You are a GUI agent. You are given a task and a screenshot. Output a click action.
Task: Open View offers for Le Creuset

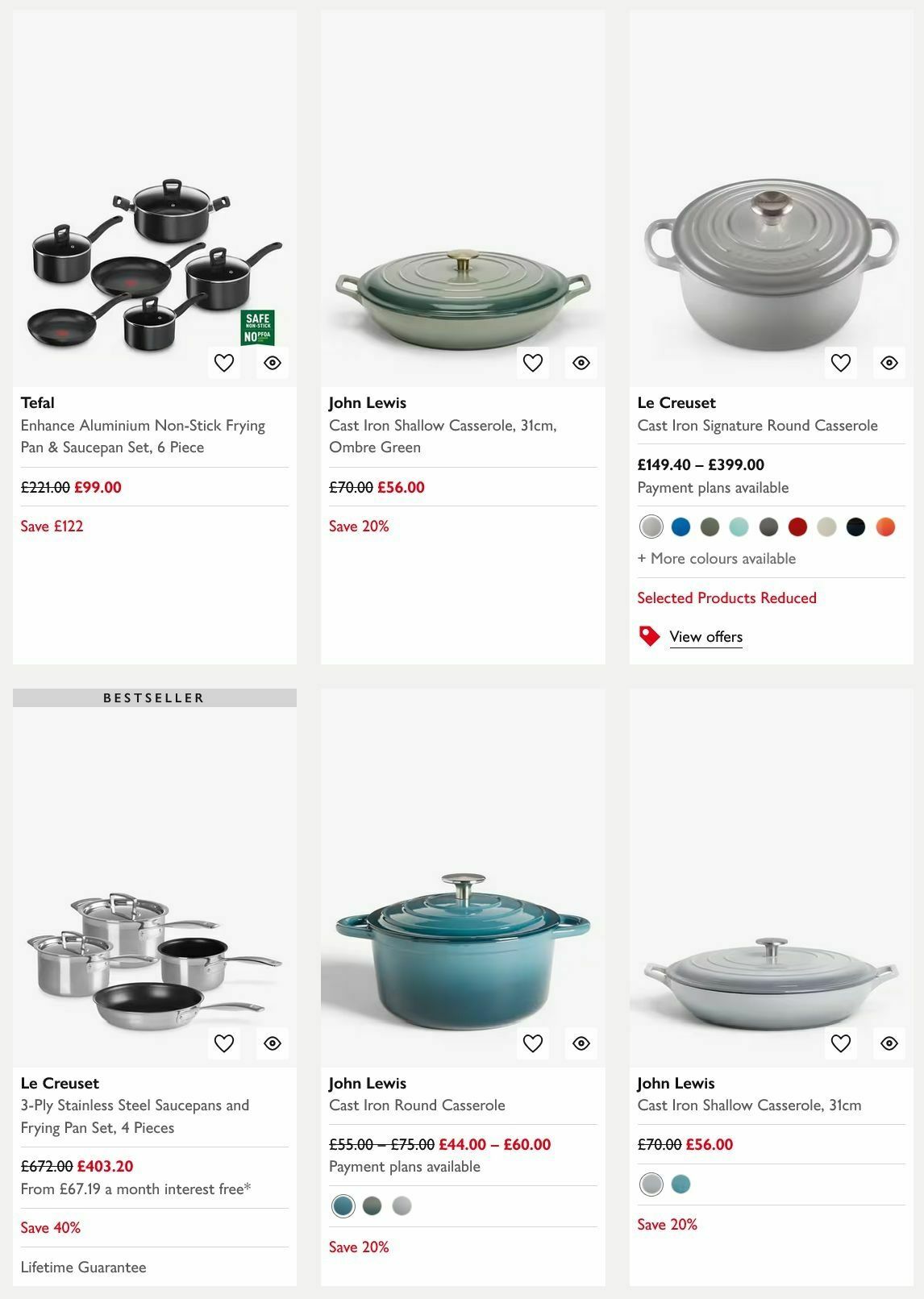click(705, 636)
